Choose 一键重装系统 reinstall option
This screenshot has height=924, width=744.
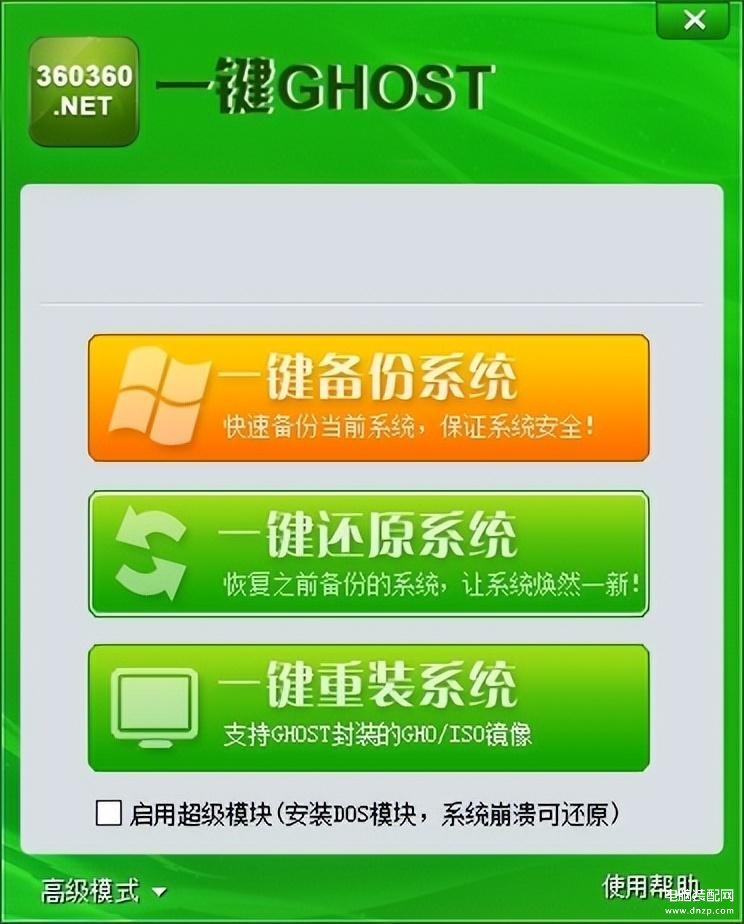tap(368, 708)
